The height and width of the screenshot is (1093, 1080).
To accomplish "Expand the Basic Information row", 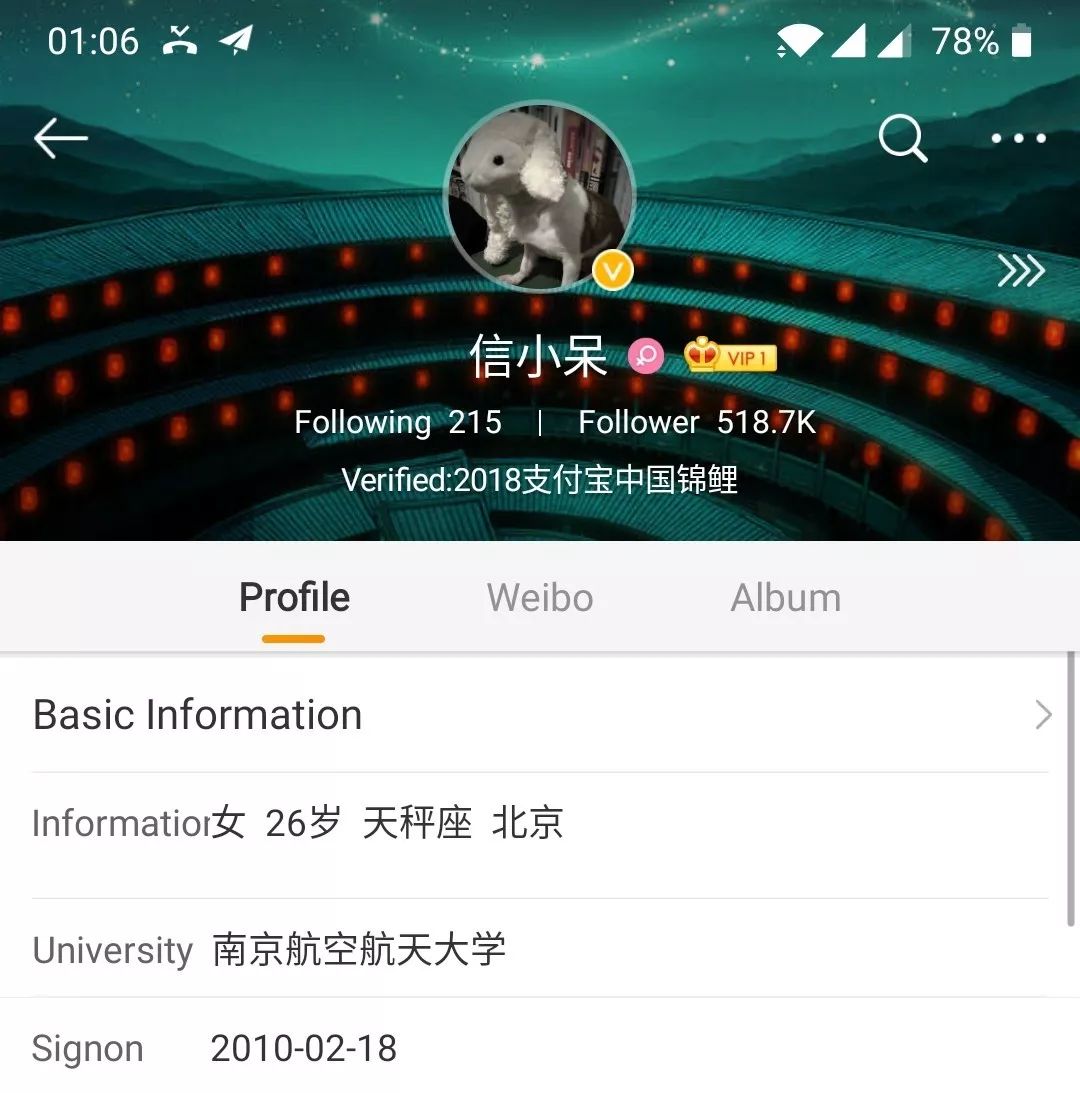I will tap(540, 715).
